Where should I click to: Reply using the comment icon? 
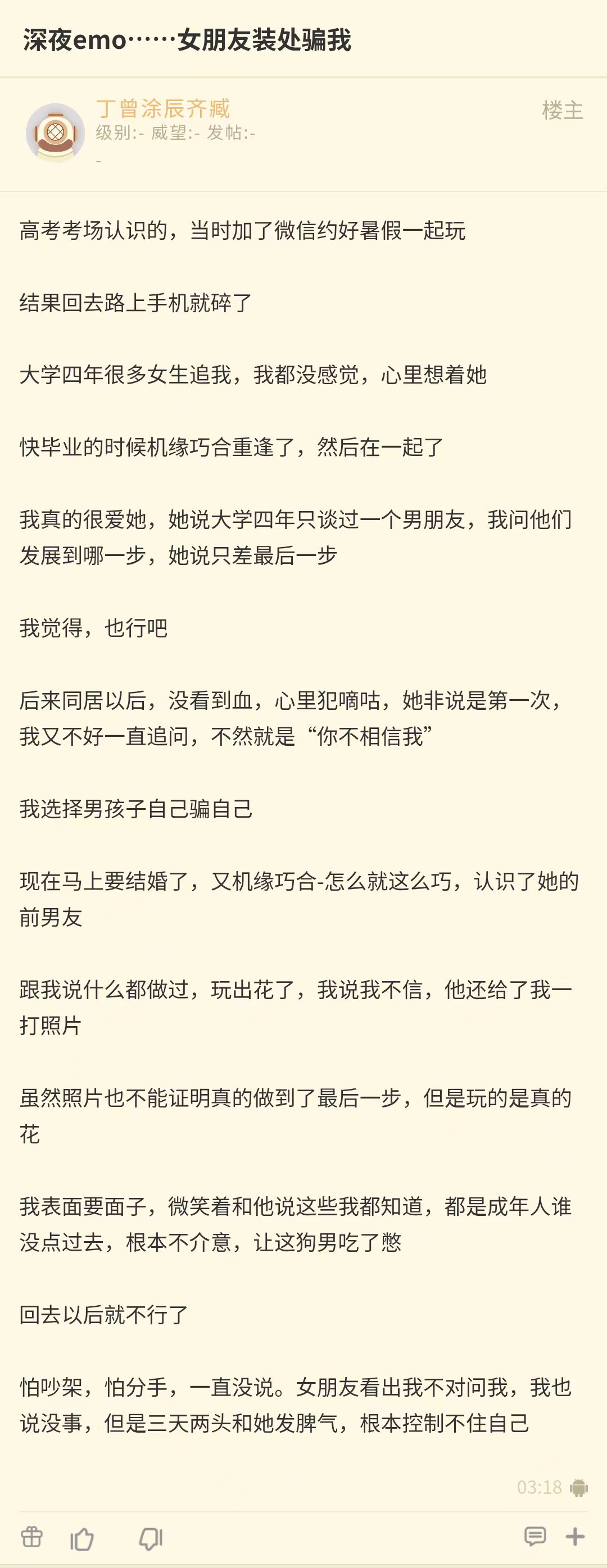[x=535, y=1537]
